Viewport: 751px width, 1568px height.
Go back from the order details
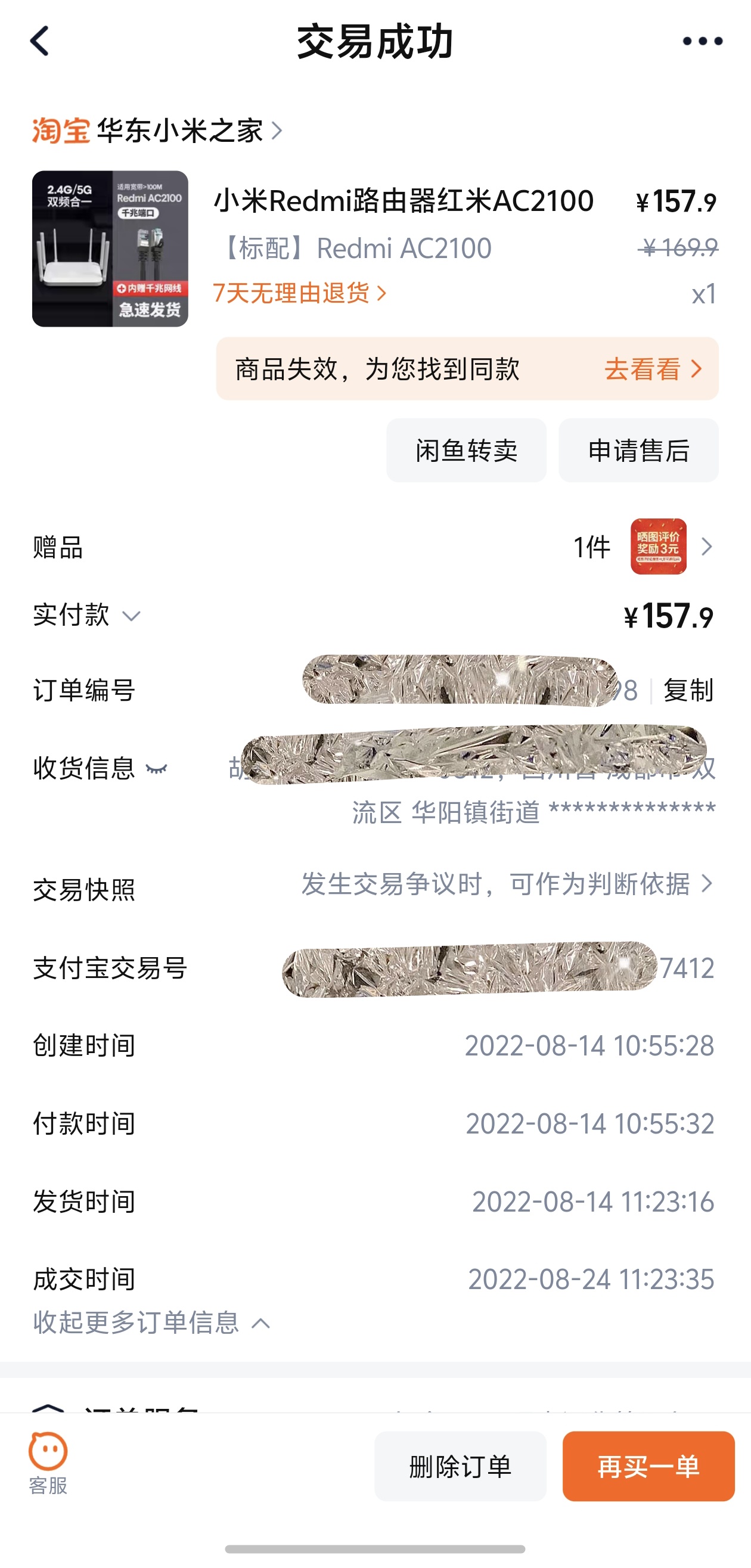coord(40,41)
